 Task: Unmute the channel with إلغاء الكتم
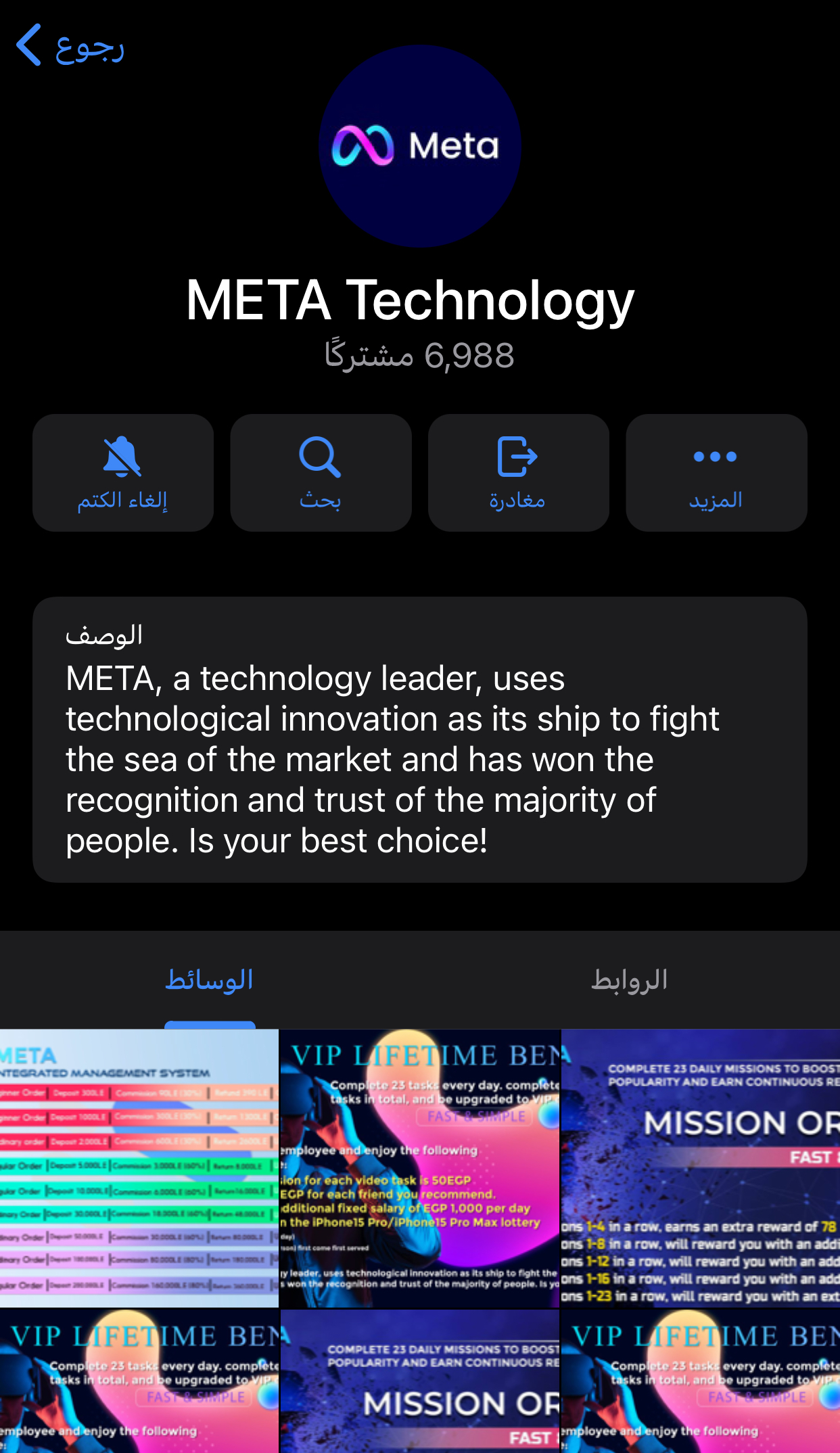(123, 473)
